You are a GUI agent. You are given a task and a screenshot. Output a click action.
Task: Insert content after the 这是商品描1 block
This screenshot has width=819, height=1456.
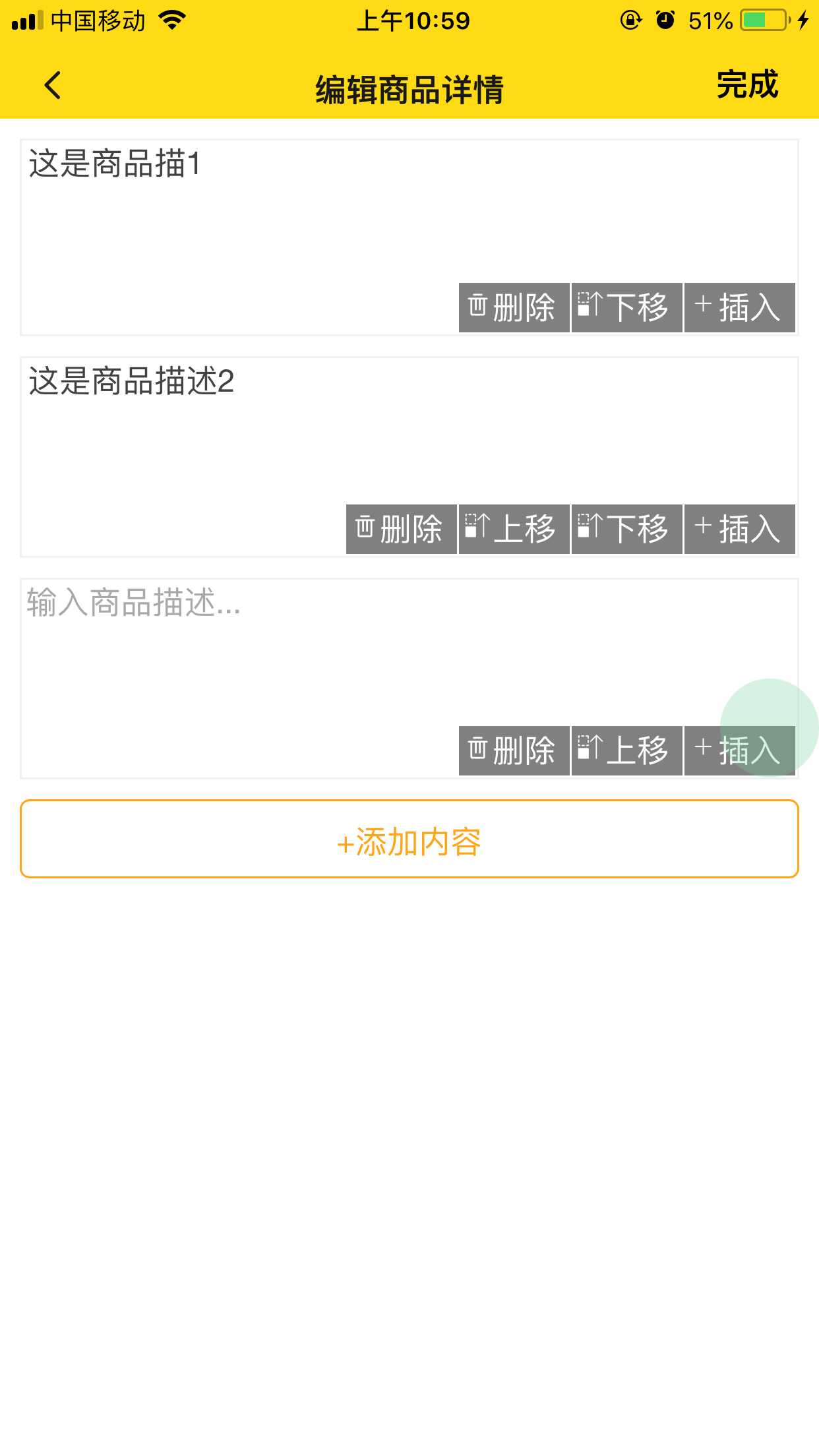tap(739, 308)
